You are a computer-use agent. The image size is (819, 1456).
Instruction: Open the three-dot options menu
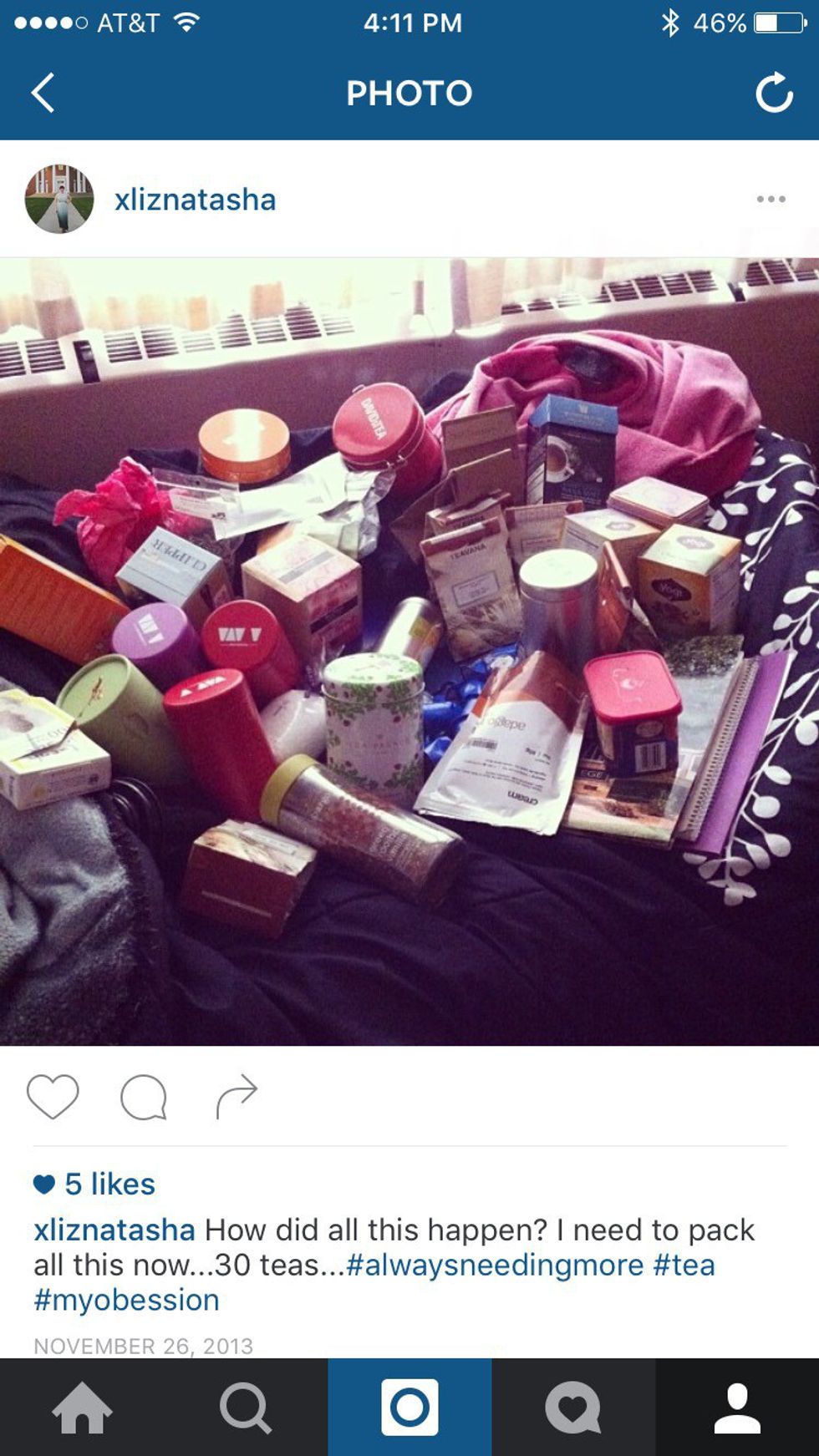pyautogui.click(x=771, y=199)
